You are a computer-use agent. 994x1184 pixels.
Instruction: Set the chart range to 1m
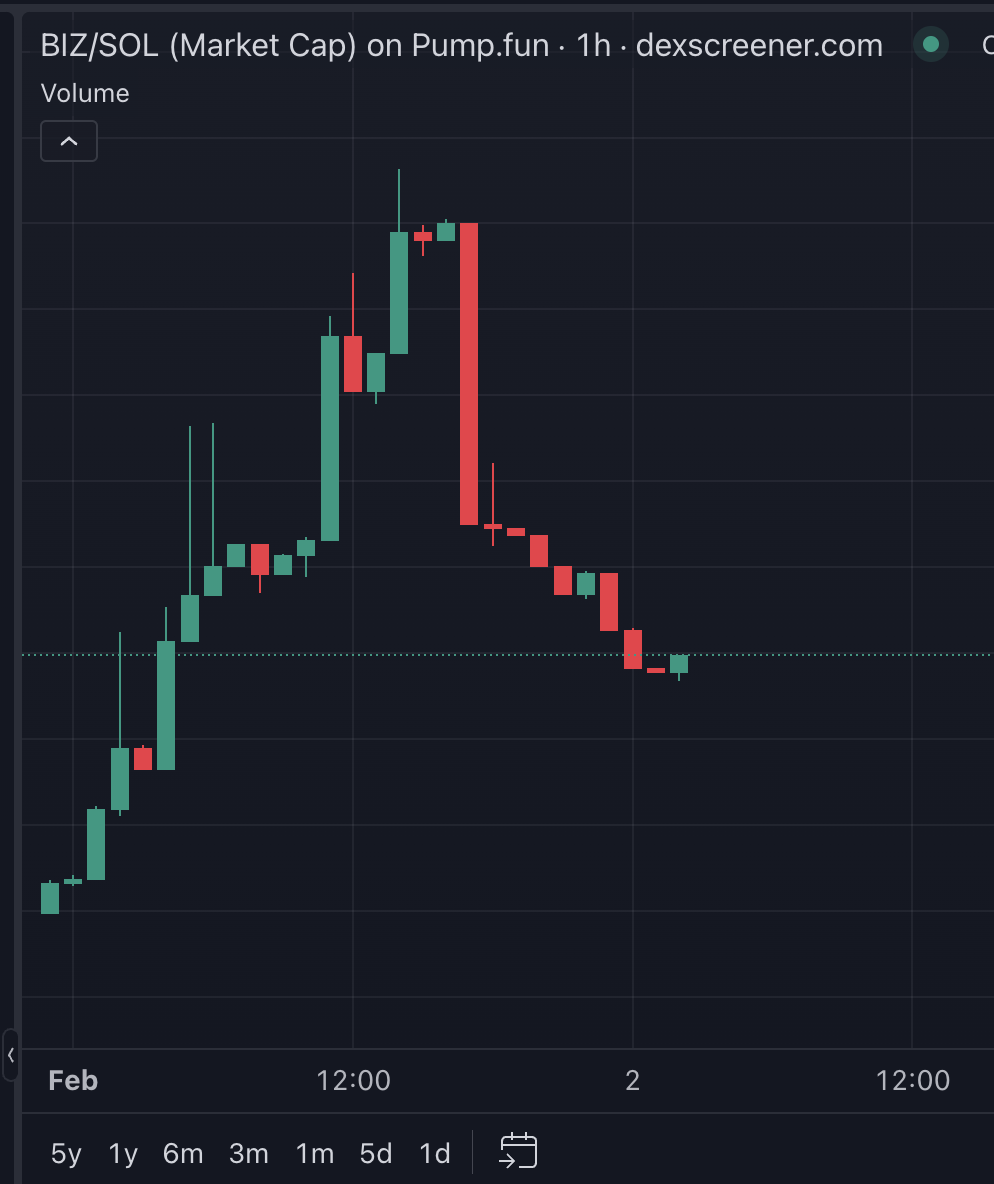314,1154
